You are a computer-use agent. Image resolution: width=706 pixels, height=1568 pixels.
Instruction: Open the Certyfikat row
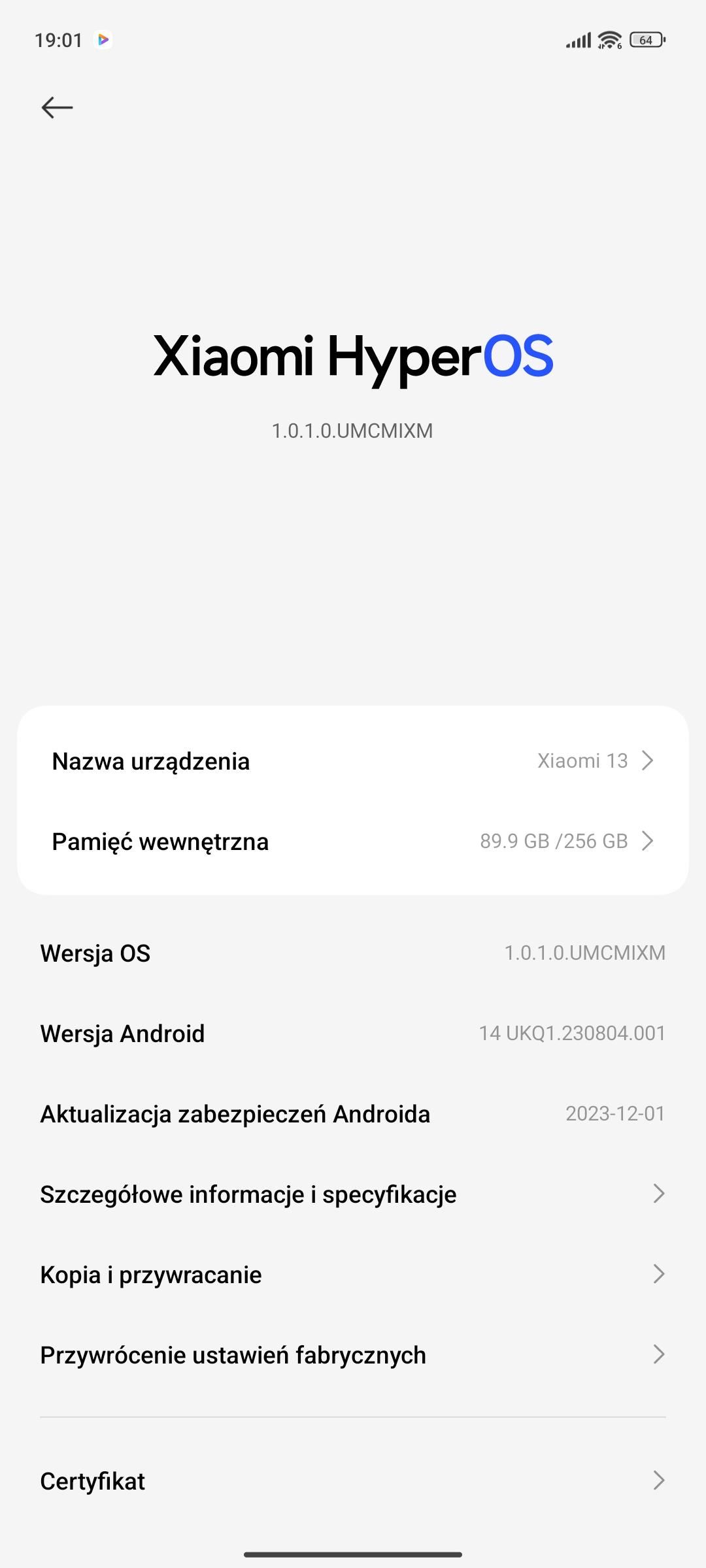[353, 1481]
